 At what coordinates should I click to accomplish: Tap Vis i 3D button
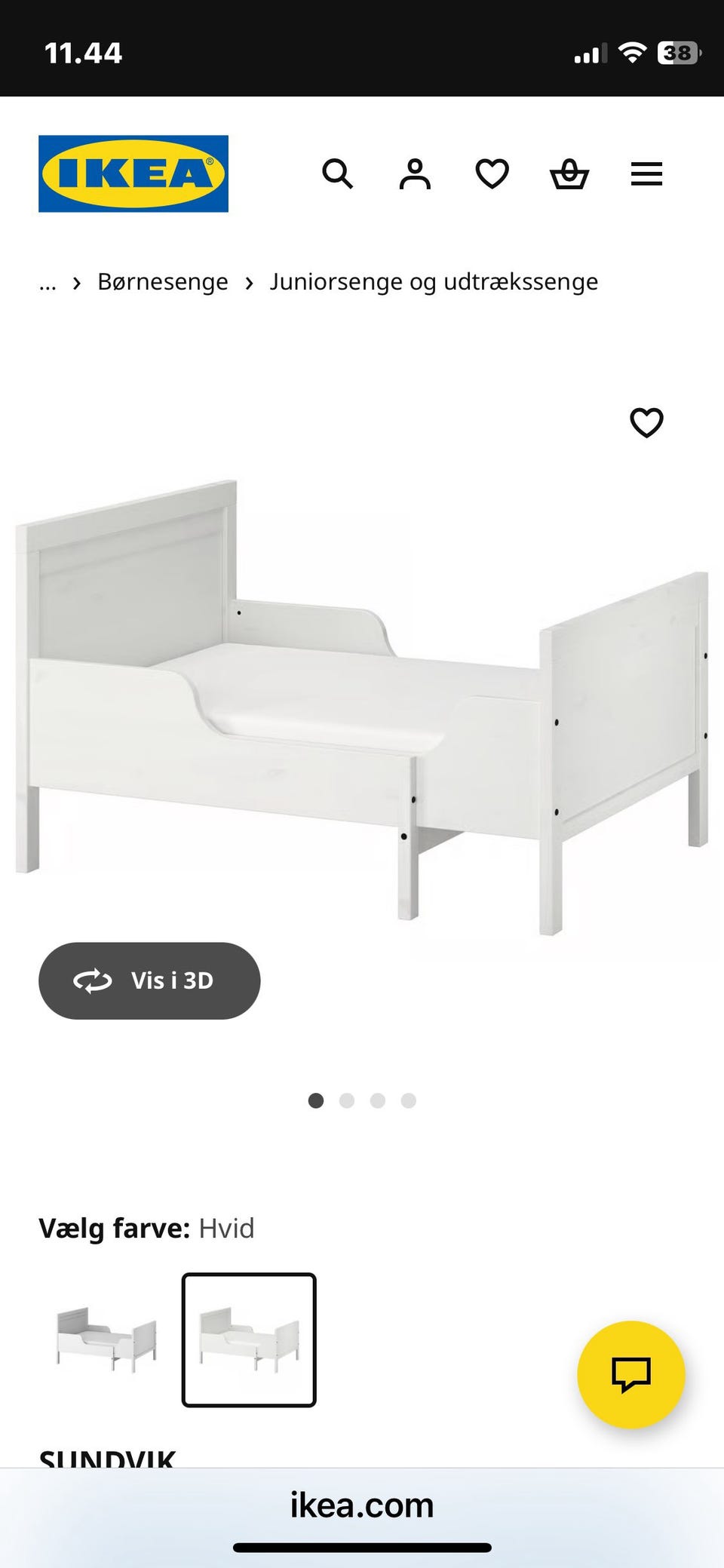149,980
